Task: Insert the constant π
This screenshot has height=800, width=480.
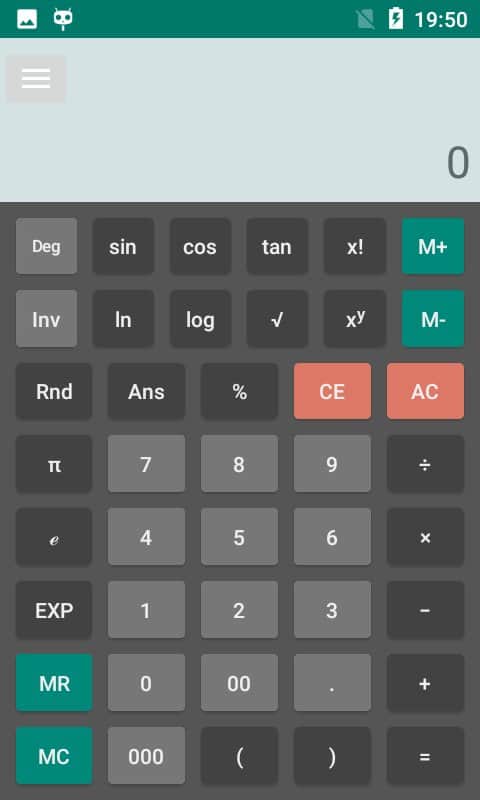Action: pyautogui.click(x=54, y=464)
